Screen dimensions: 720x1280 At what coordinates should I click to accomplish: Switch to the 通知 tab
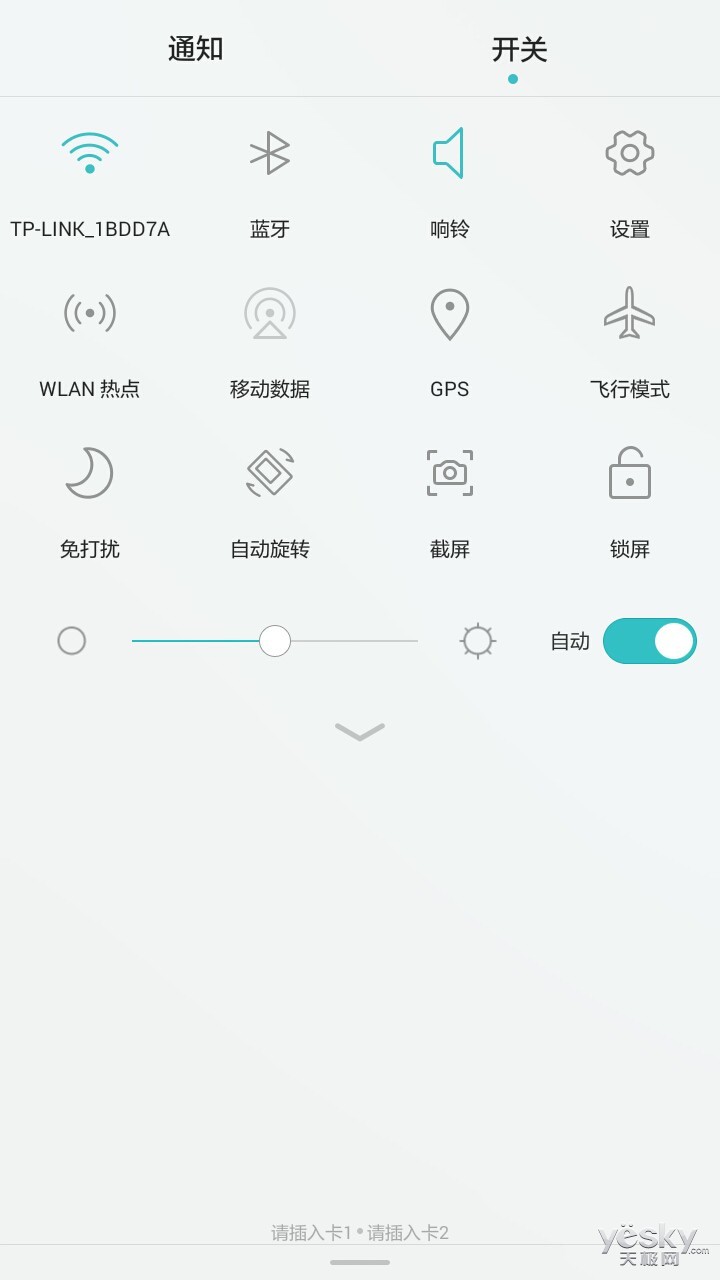195,49
